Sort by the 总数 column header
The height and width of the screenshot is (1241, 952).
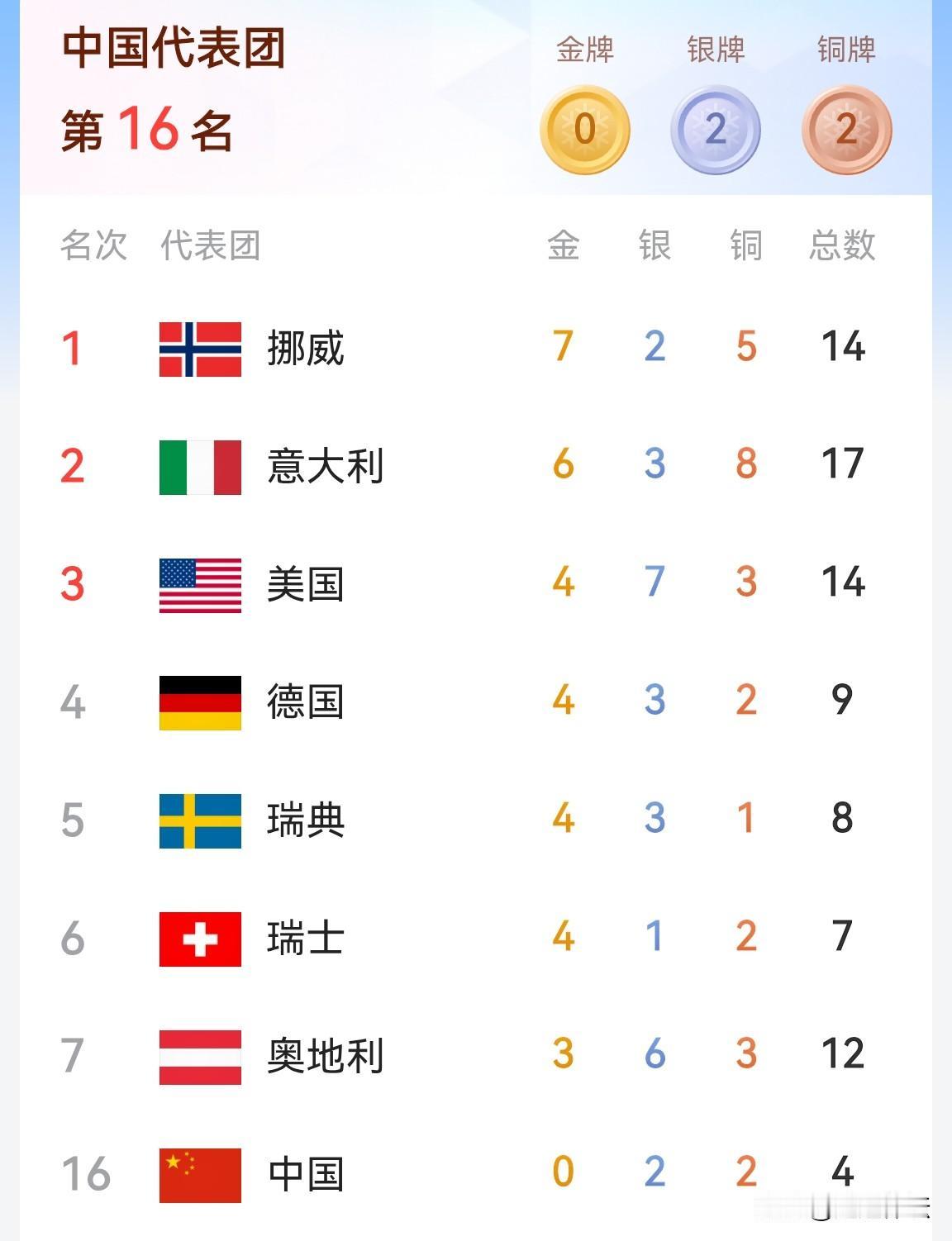click(843, 246)
